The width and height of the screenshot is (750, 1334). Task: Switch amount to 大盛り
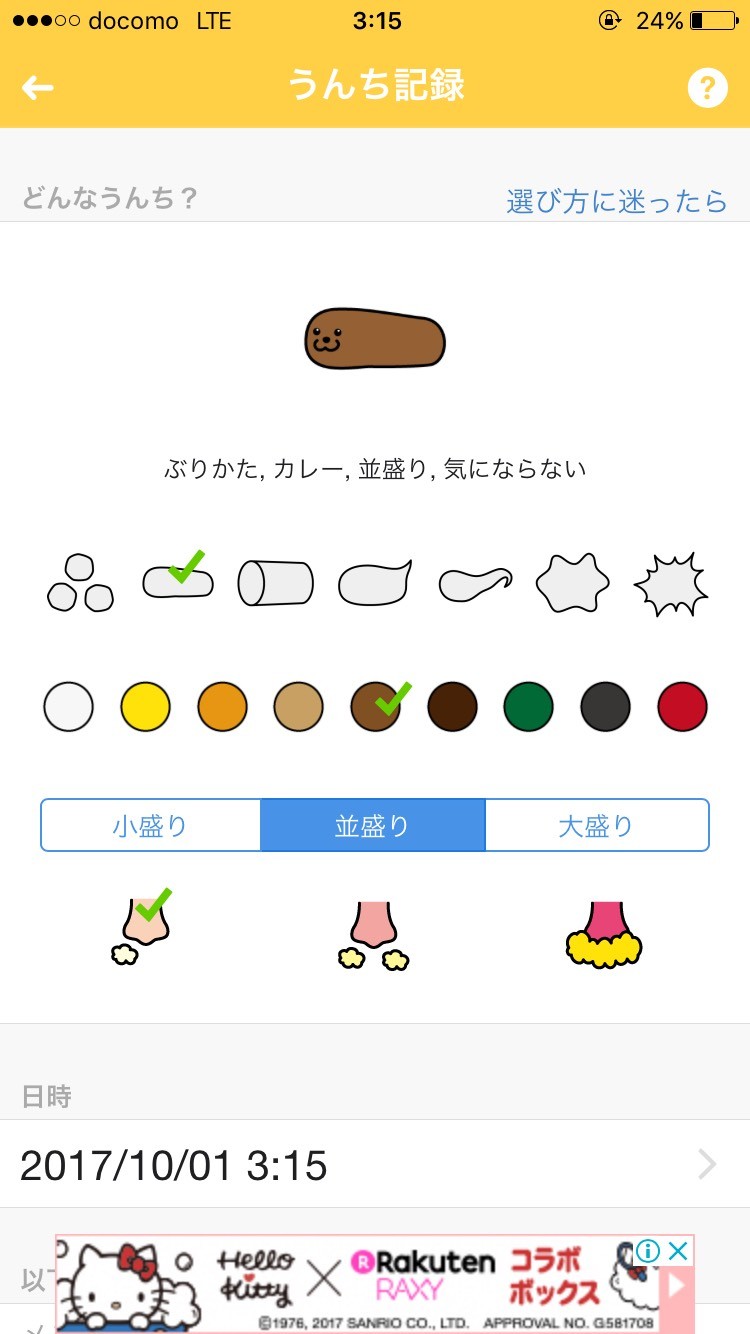point(596,826)
